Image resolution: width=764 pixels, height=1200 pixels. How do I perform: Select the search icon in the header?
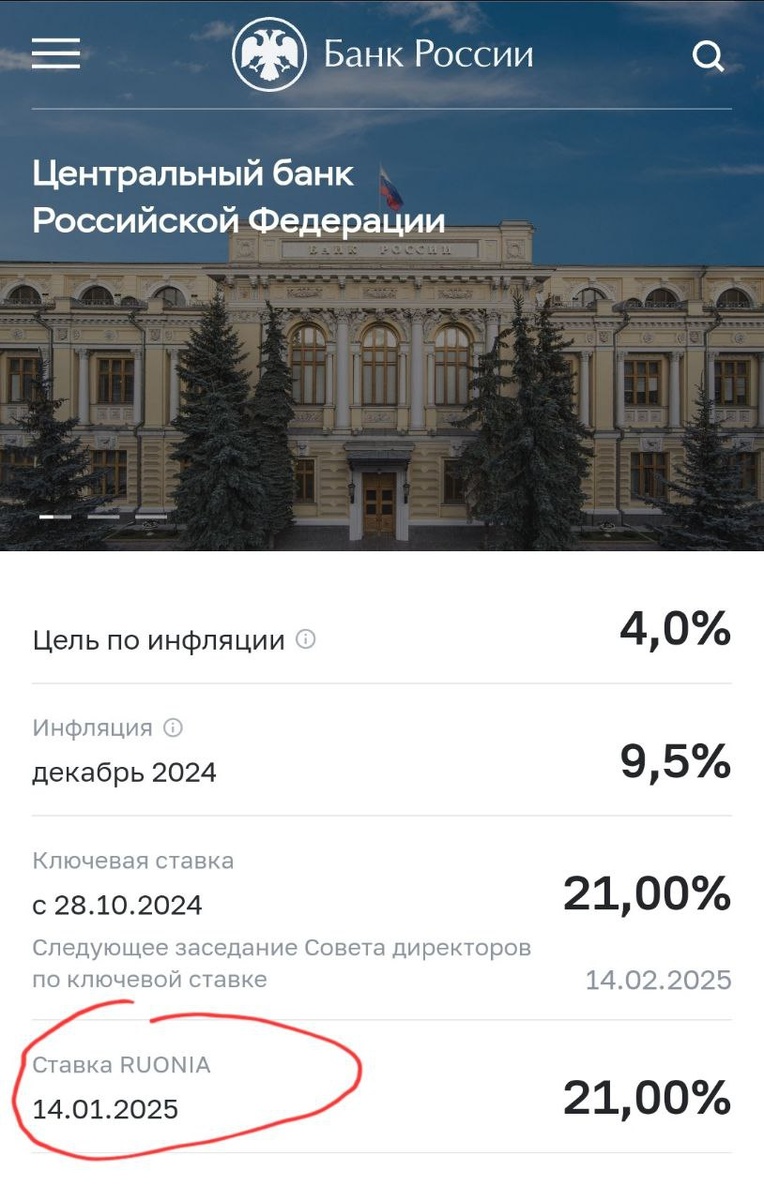click(710, 56)
